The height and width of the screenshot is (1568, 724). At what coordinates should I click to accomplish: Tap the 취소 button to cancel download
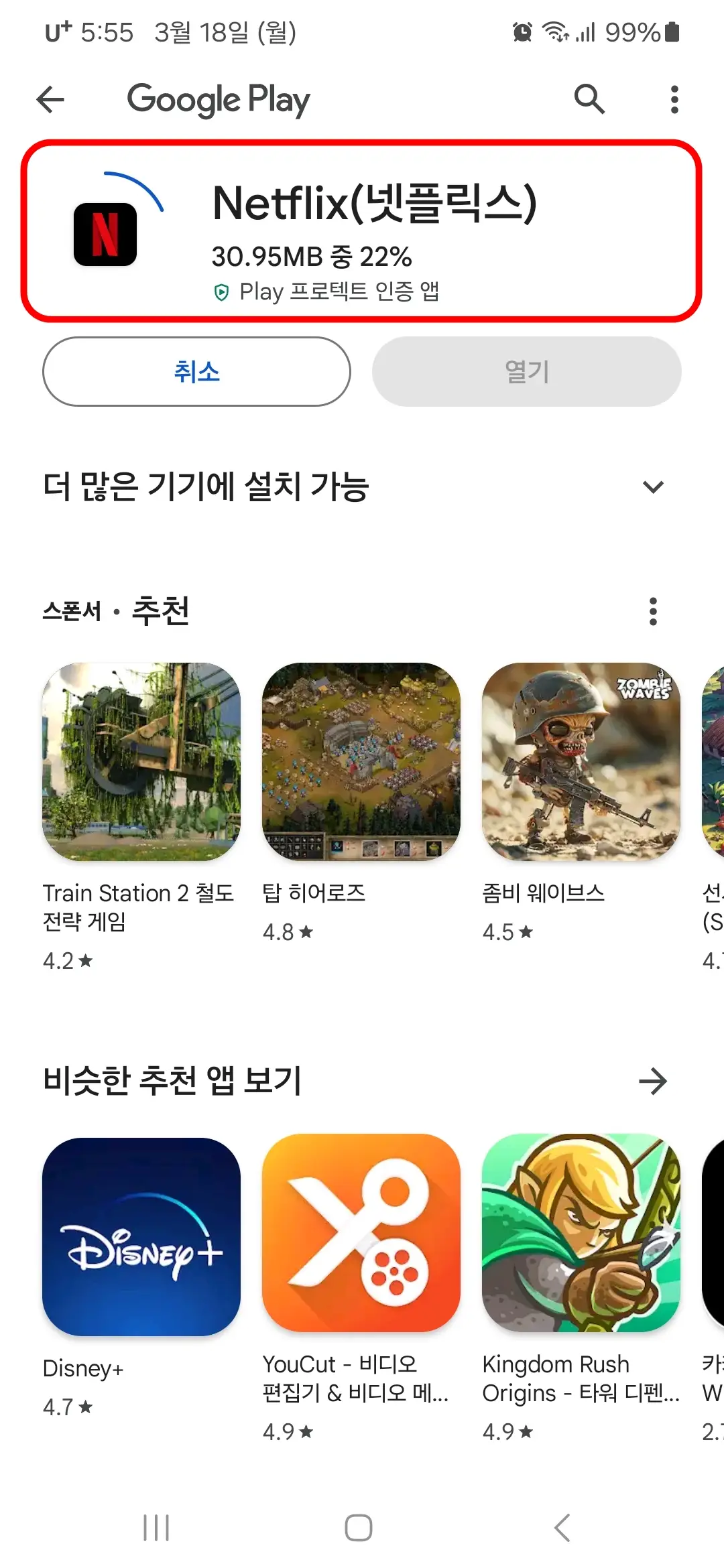pos(195,373)
